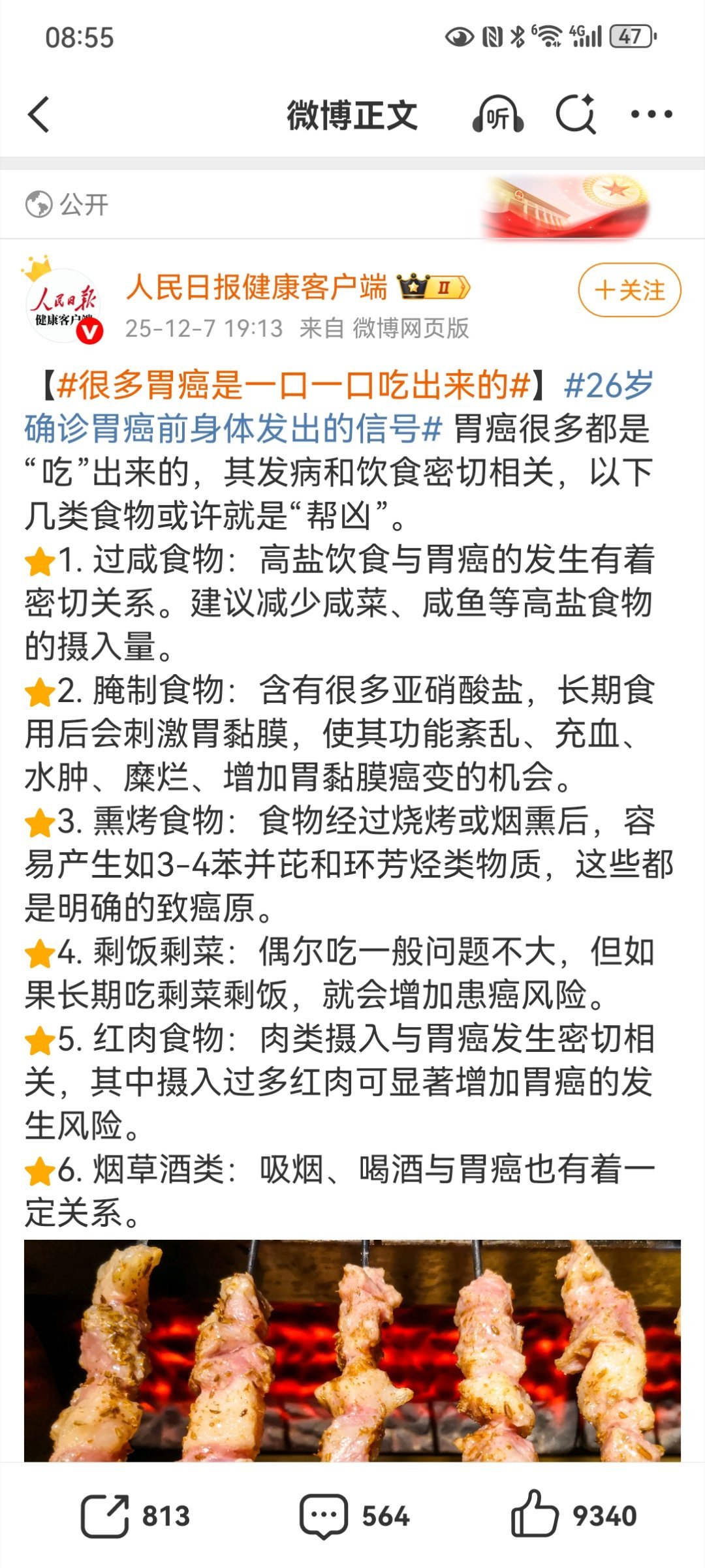Tap the verified V badge on the avatar
The image size is (705, 1568).
pos(90,333)
